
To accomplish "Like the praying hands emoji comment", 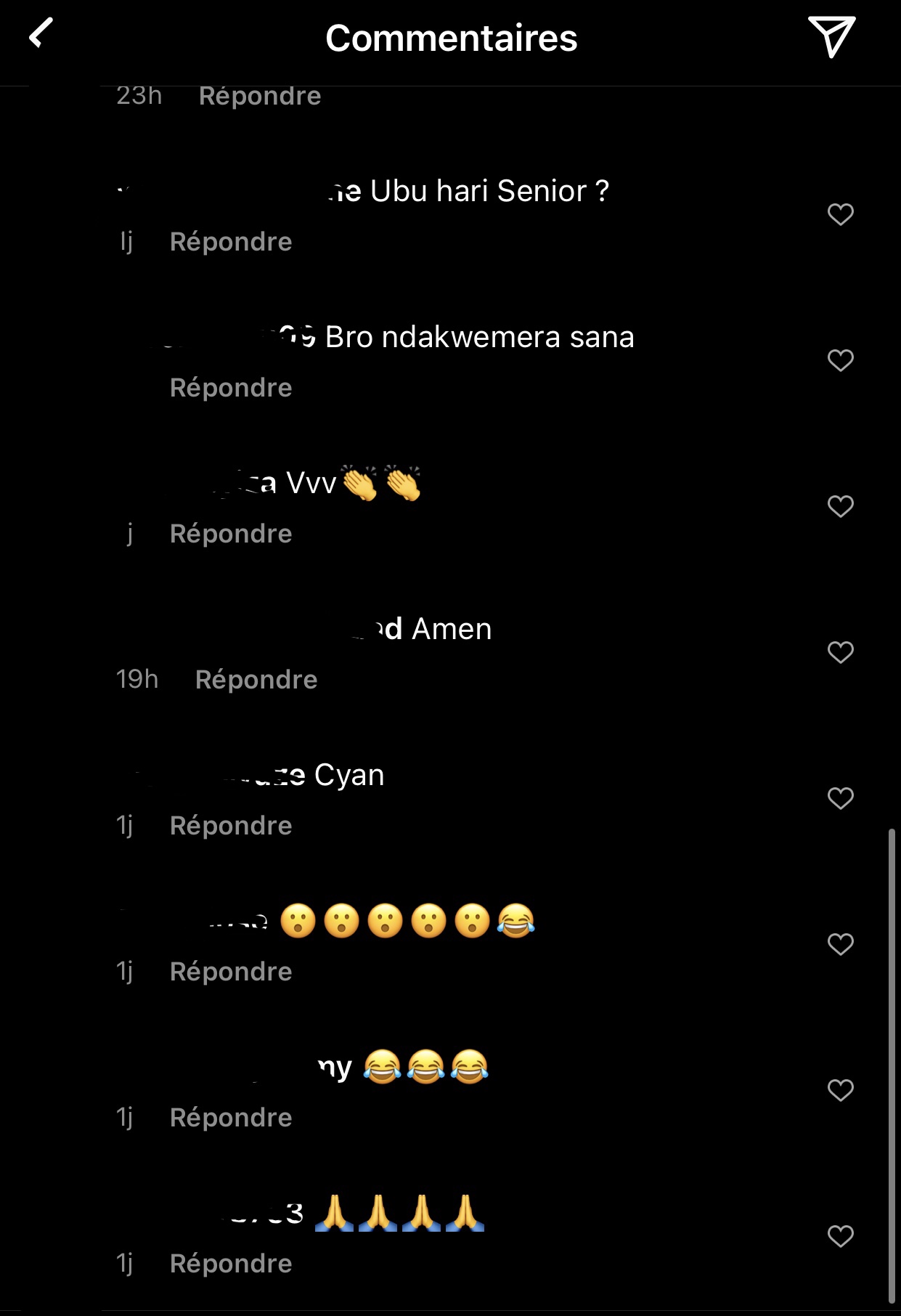I will coord(840,1236).
